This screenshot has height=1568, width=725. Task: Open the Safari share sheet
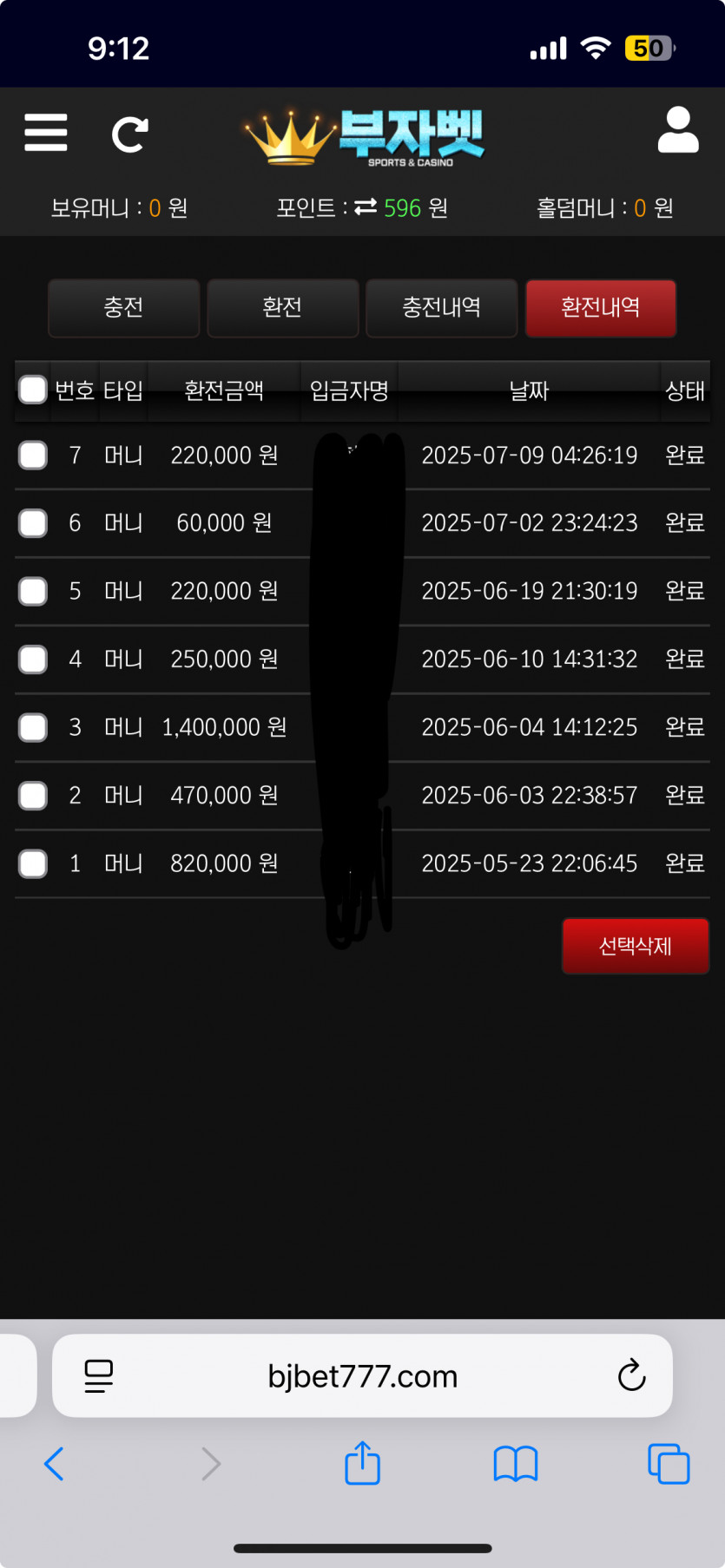[362, 1463]
